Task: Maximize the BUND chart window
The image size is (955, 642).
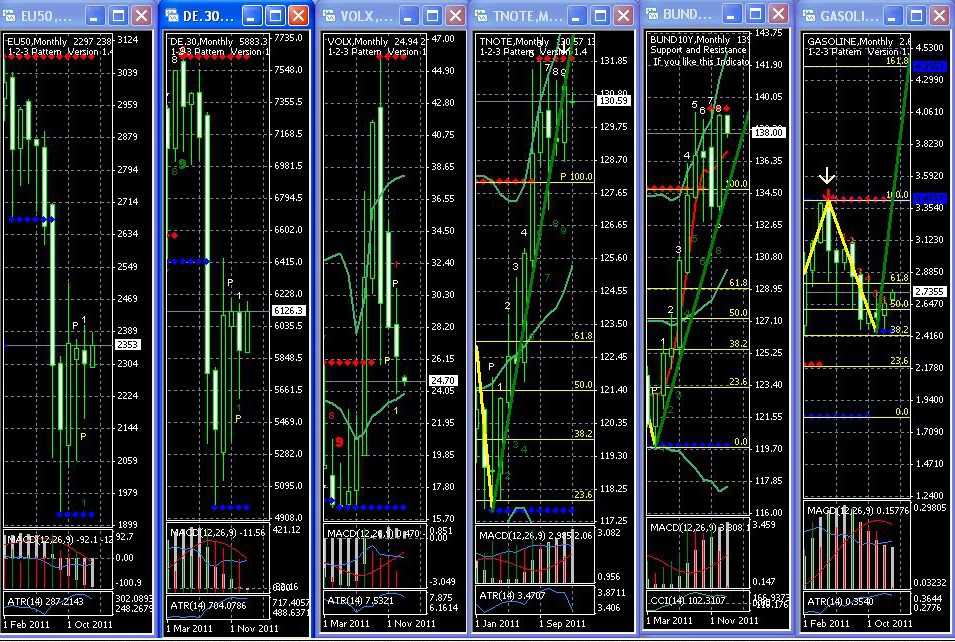Action: tap(755, 13)
